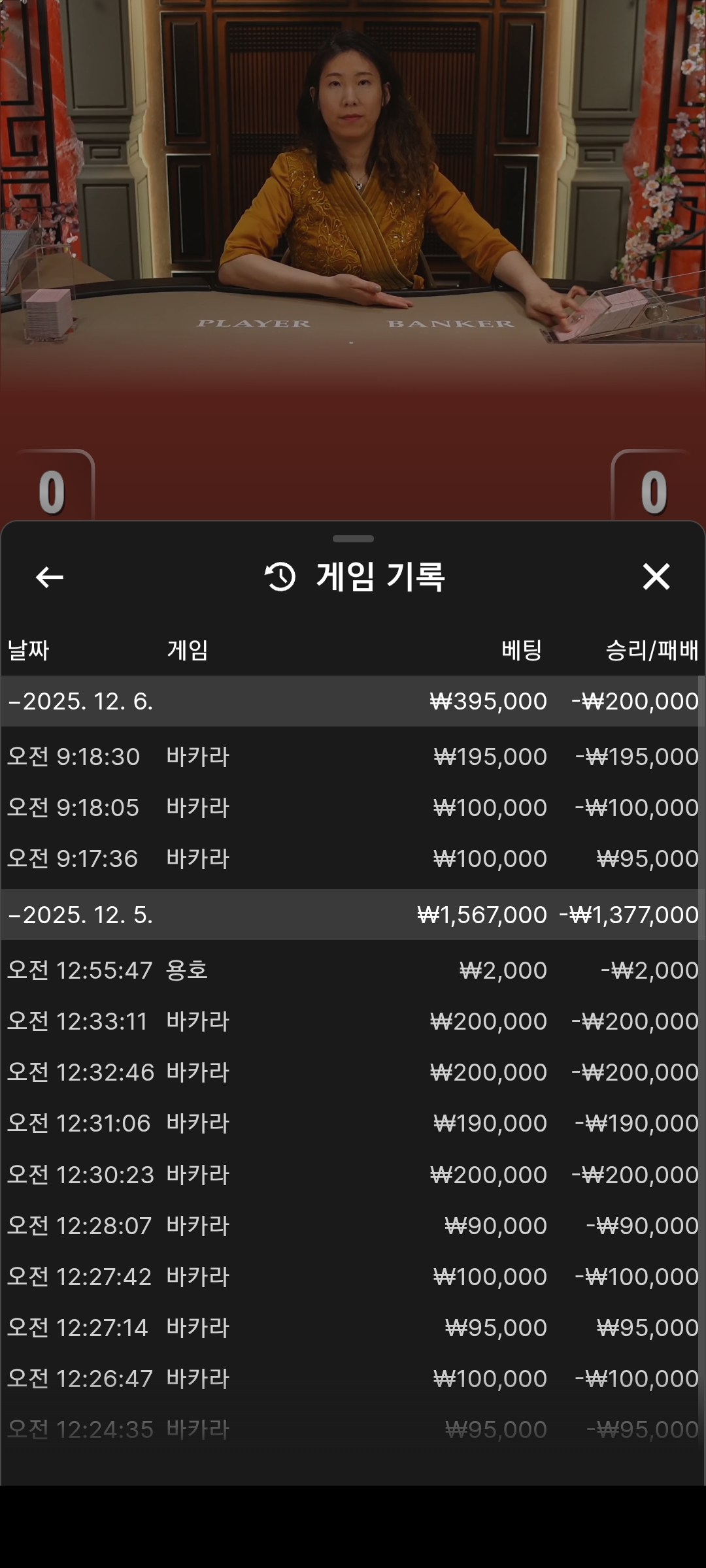Image resolution: width=706 pixels, height=1568 pixels.
Task: Close the game history panel
Action: [x=656, y=577]
